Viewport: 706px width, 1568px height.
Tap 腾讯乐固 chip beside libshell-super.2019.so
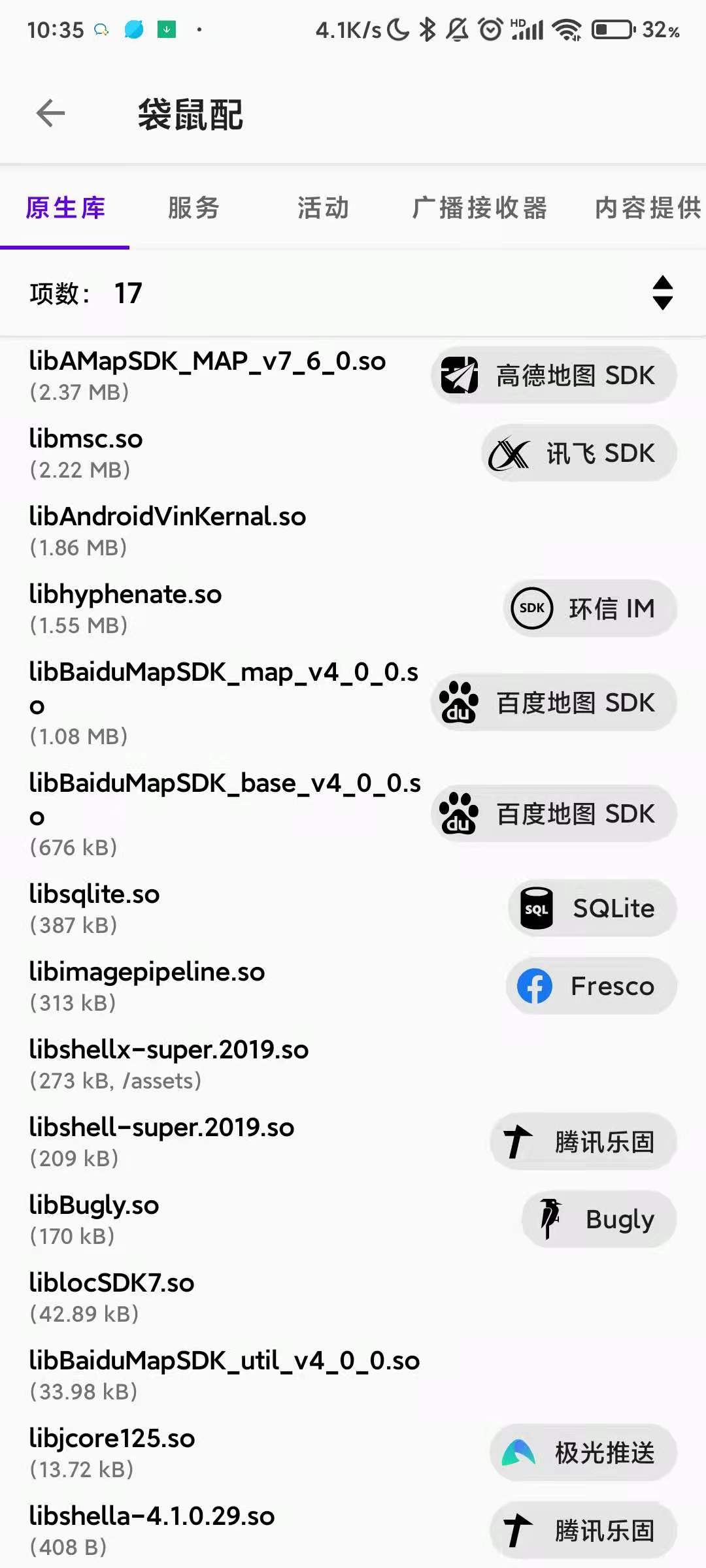pyautogui.click(x=583, y=1142)
